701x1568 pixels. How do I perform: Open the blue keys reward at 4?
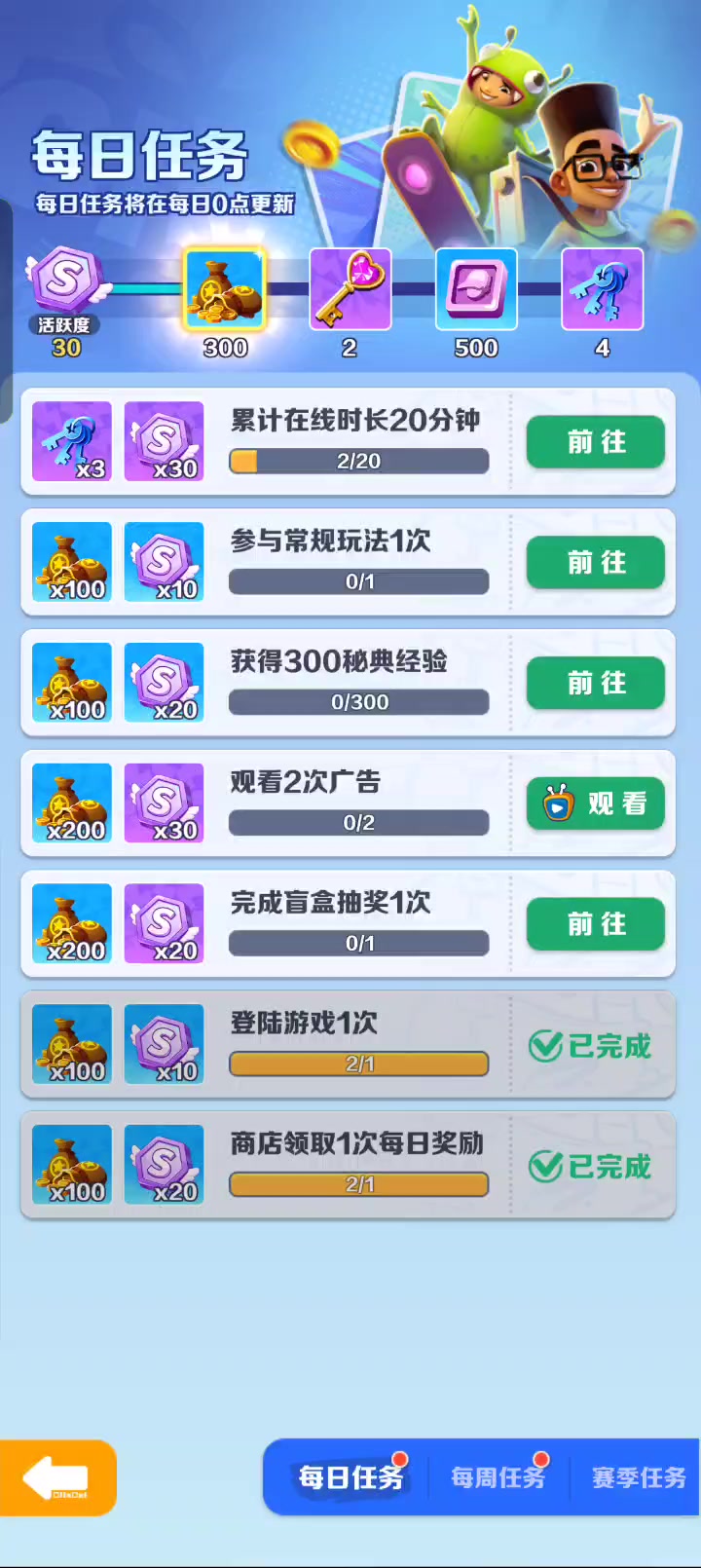602,289
